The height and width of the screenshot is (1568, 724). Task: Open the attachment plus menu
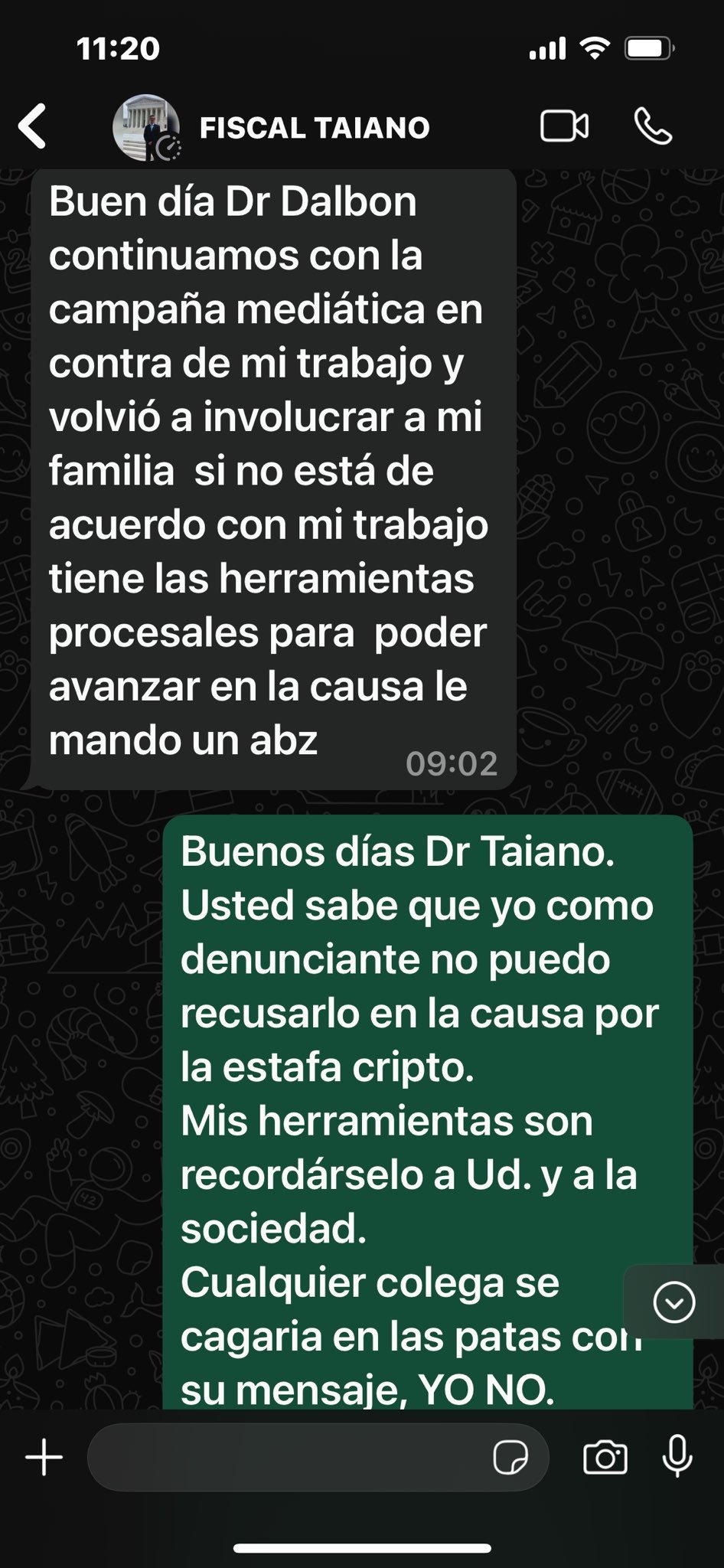[x=44, y=1457]
